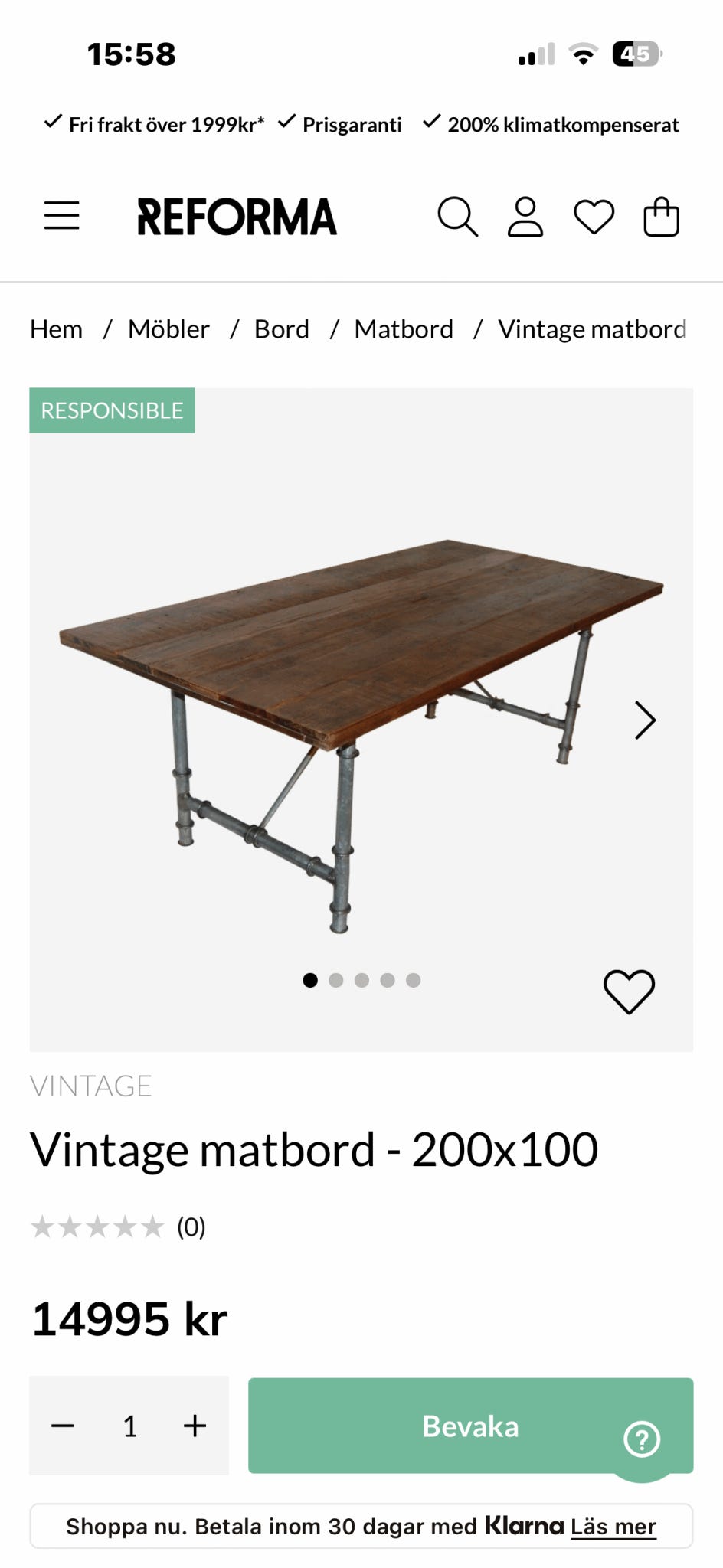This screenshot has height=1568, width=723.
Task: Open the help question mark bubble
Action: 642,1439
